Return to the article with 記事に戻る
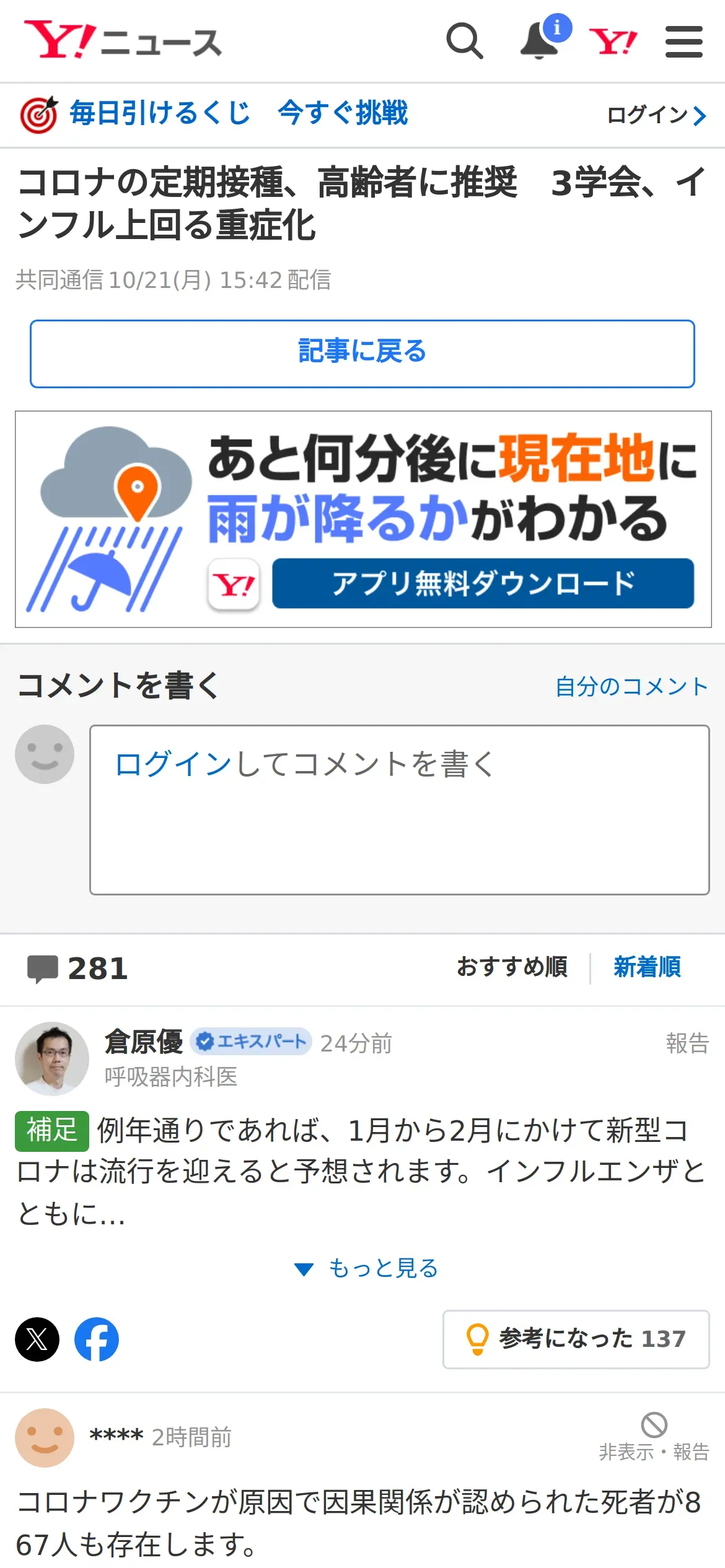The height and width of the screenshot is (1568, 725). [x=362, y=354]
